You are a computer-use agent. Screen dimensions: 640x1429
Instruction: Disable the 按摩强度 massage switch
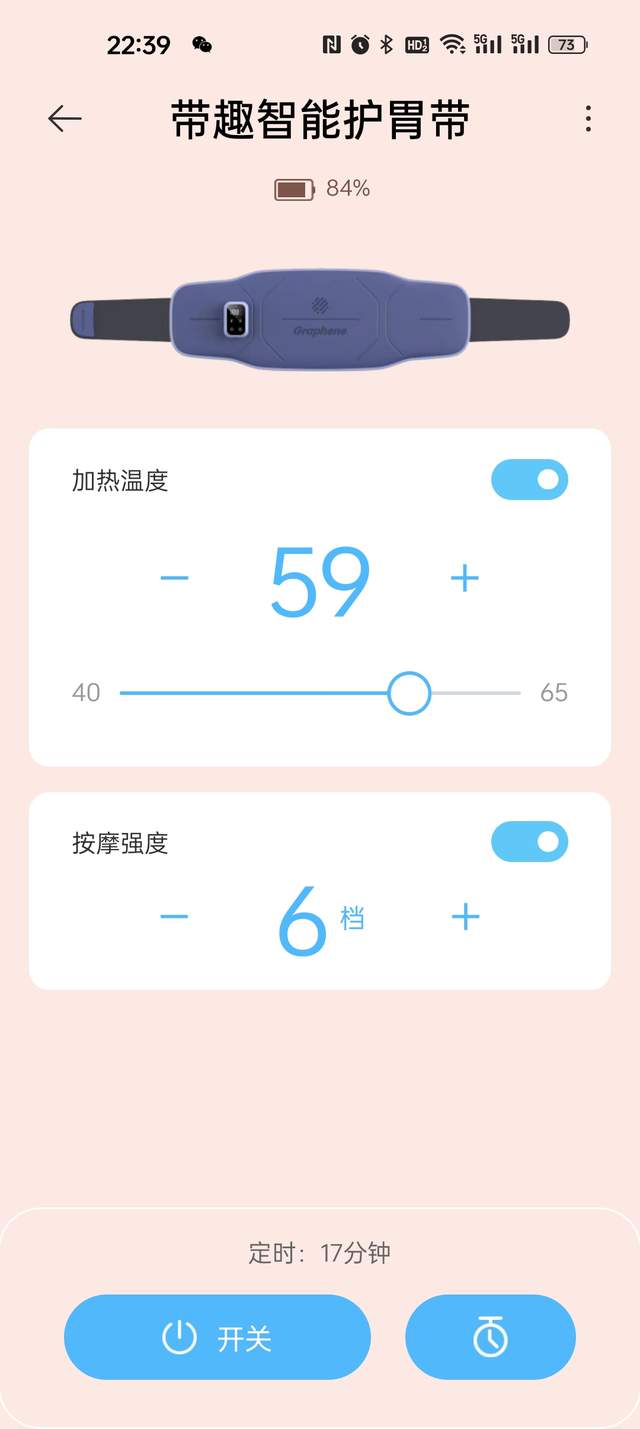[529, 842]
